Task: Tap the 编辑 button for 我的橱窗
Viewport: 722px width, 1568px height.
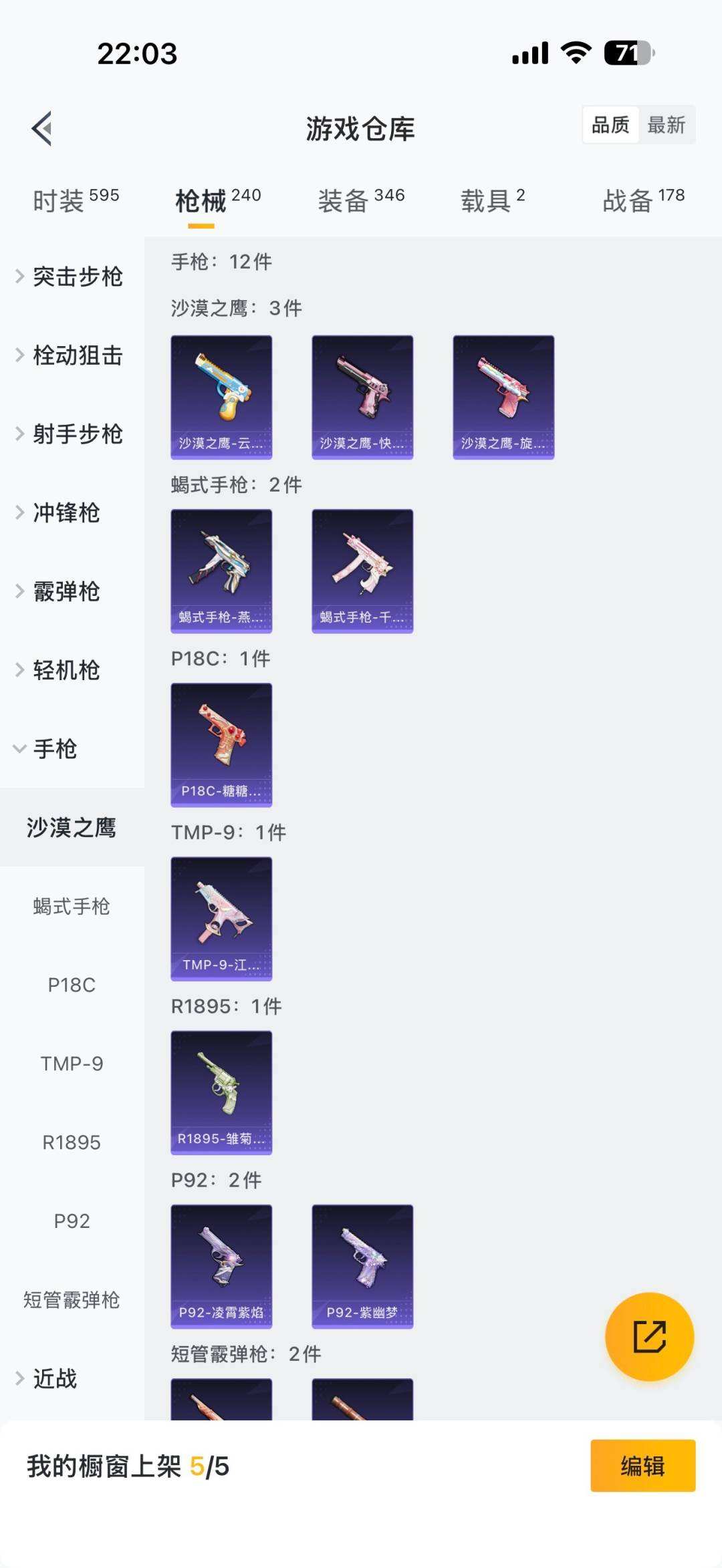Action: click(x=642, y=1466)
